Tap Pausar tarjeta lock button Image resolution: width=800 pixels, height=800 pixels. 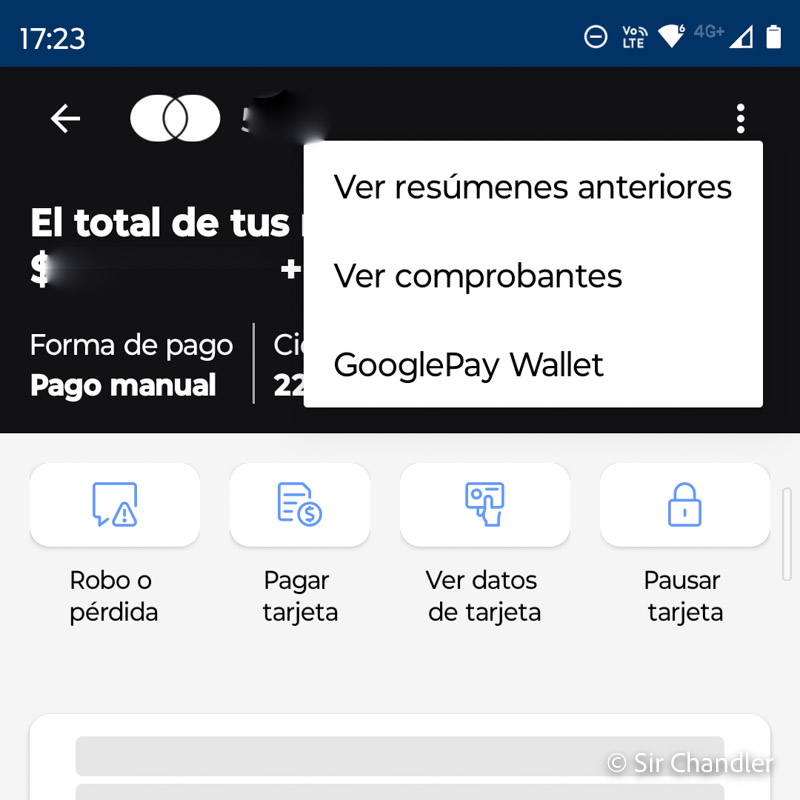click(684, 505)
